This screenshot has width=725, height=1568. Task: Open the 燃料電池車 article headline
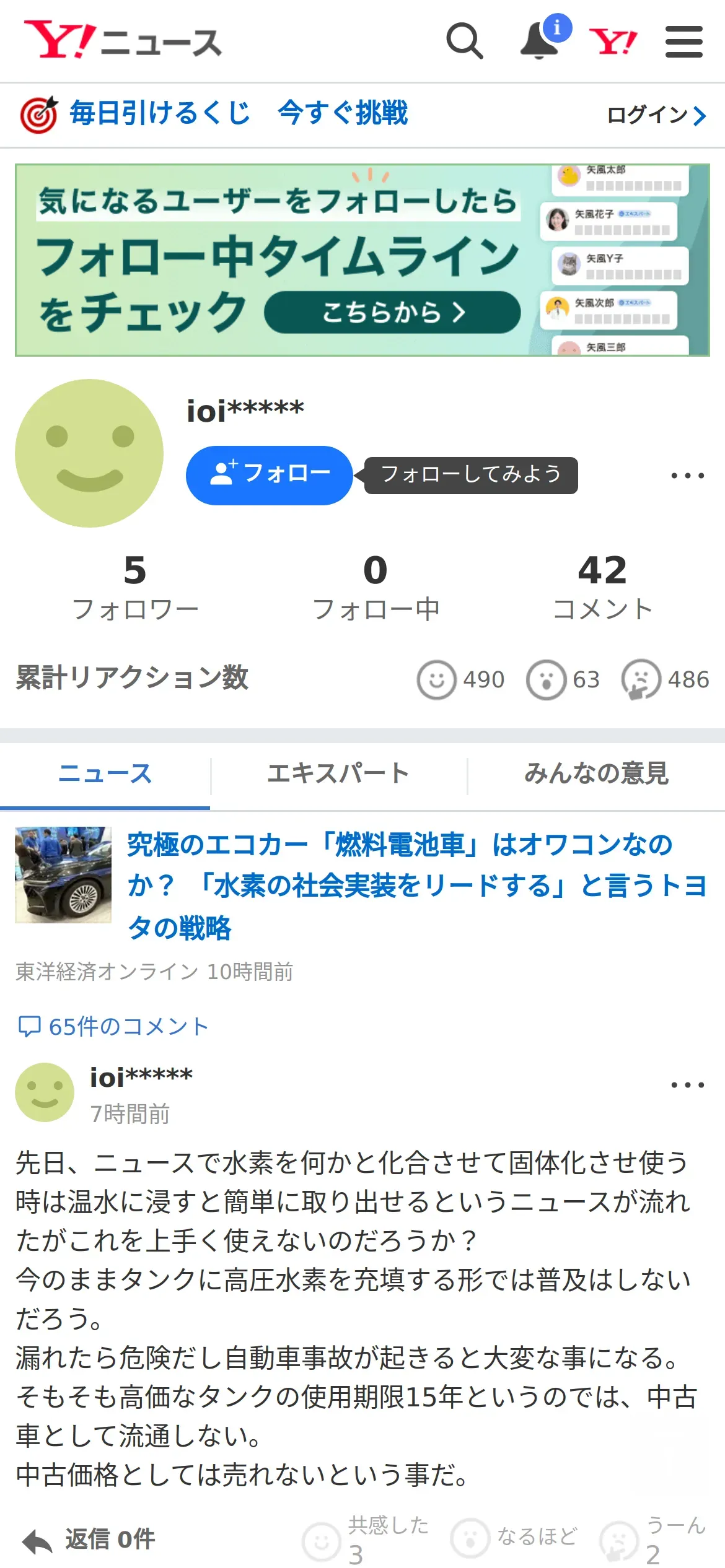point(417,886)
